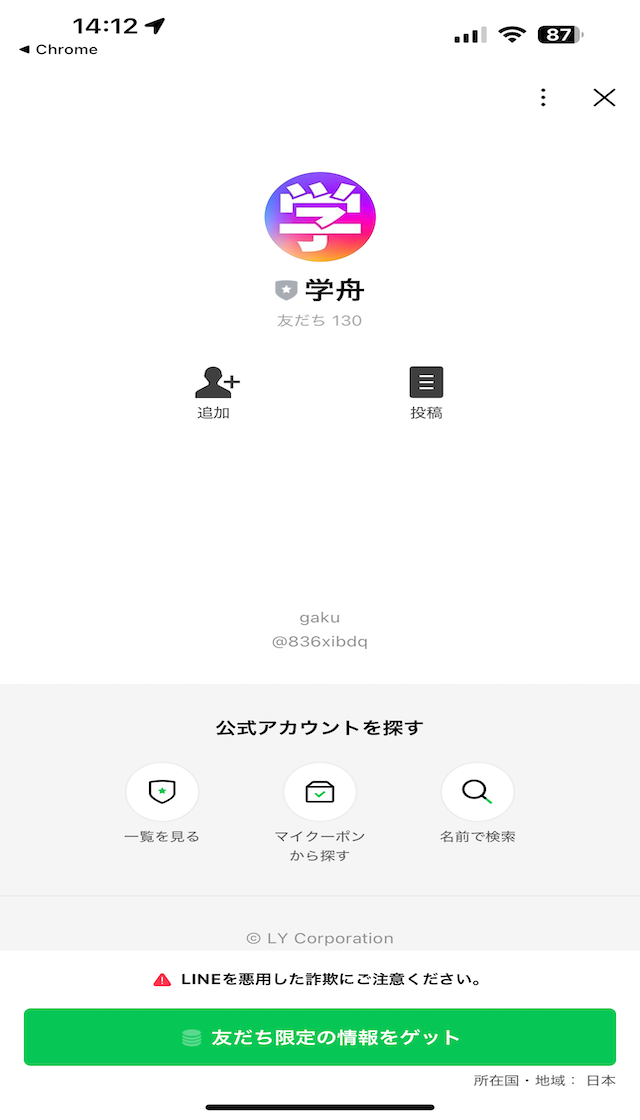
Task: Open 一覧を見る official account list
Action: [x=162, y=804]
